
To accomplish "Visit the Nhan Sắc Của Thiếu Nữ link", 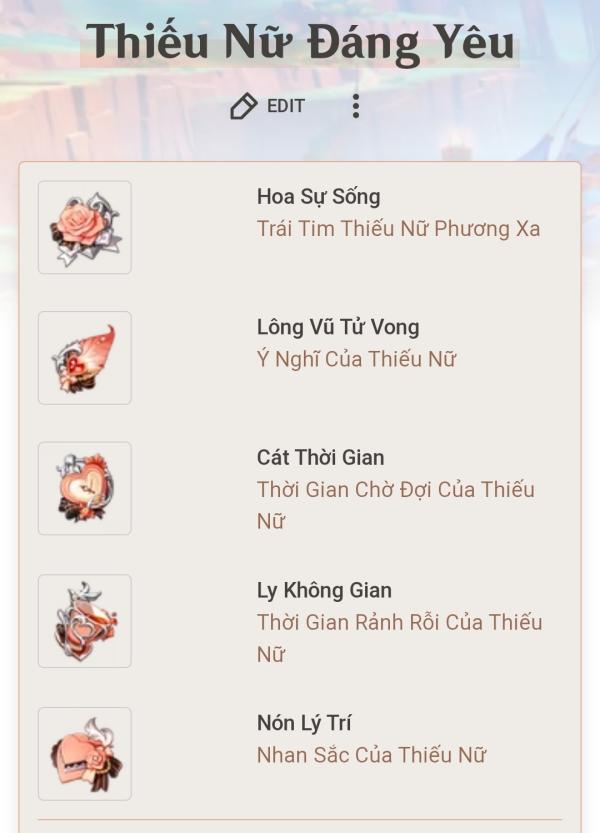I will coord(371,755).
